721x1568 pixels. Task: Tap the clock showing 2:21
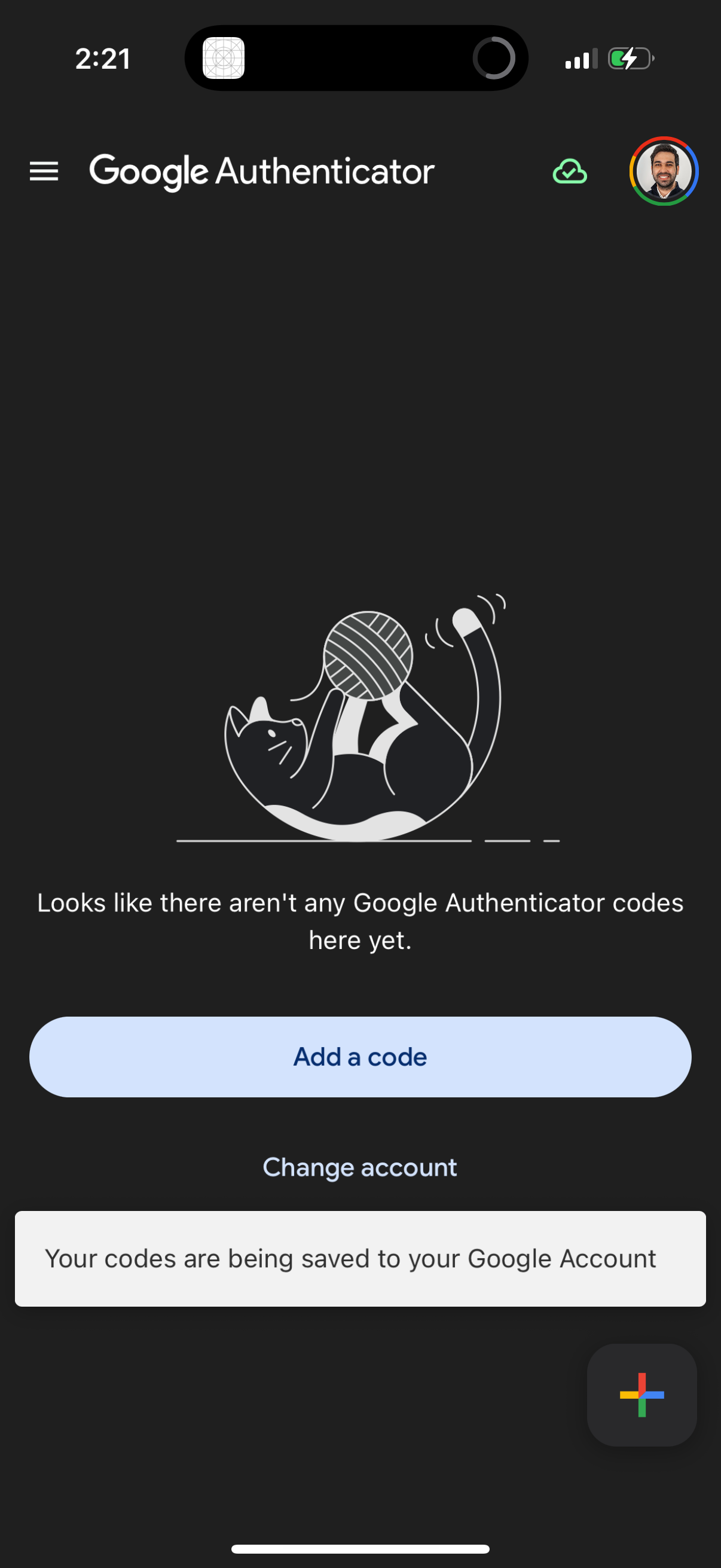click(102, 58)
